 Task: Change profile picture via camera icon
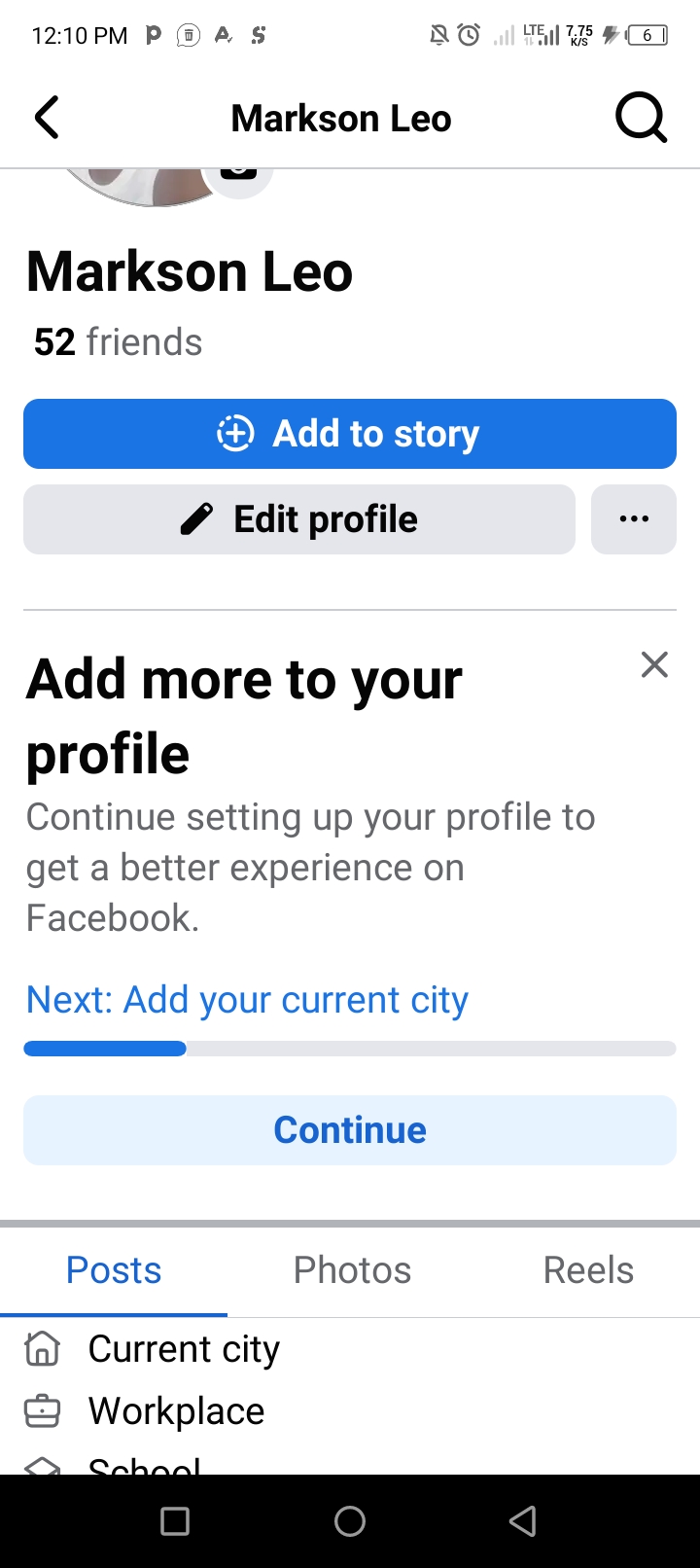[238, 175]
